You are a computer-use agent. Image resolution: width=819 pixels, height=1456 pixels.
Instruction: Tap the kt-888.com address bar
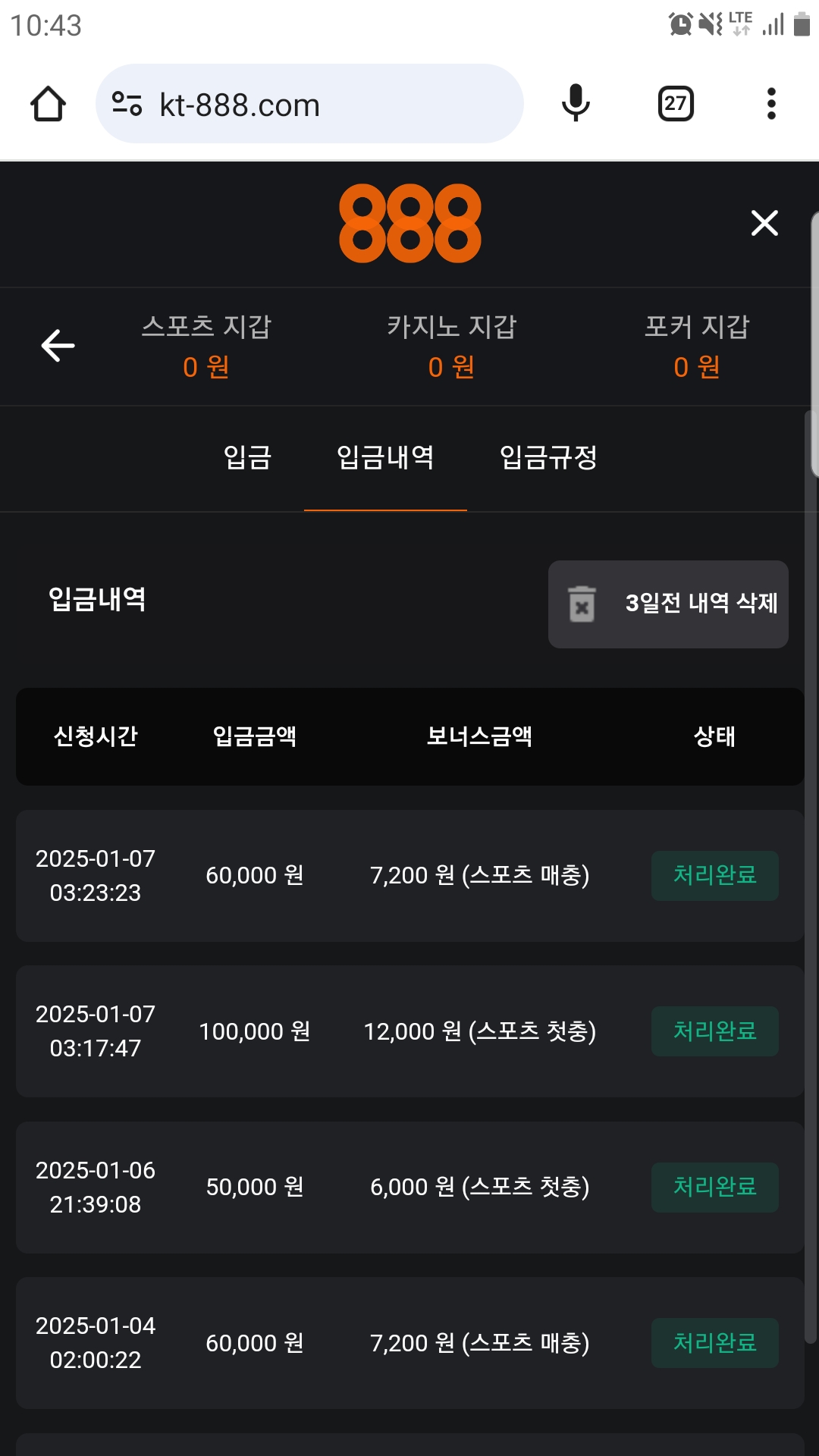[309, 104]
